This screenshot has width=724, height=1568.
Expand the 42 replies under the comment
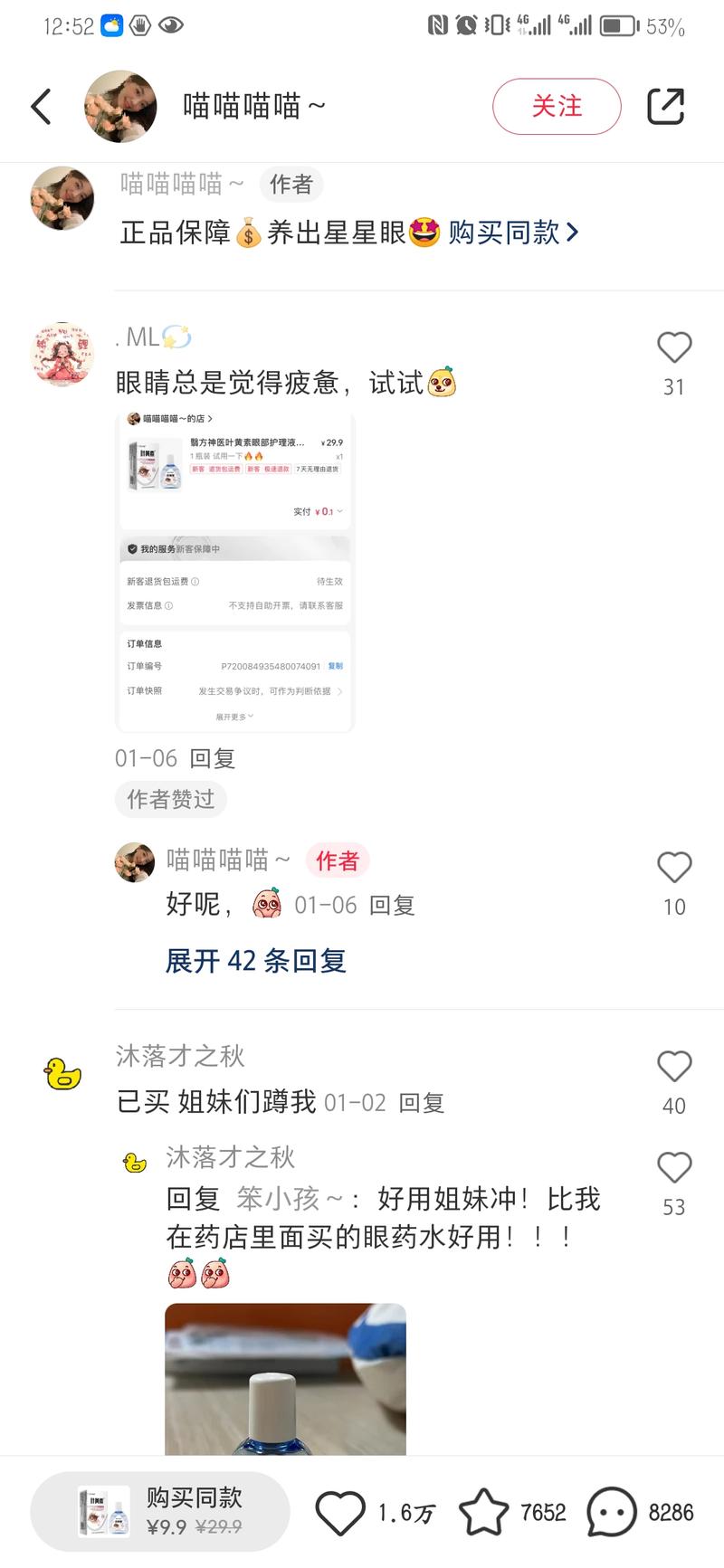click(255, 961)
